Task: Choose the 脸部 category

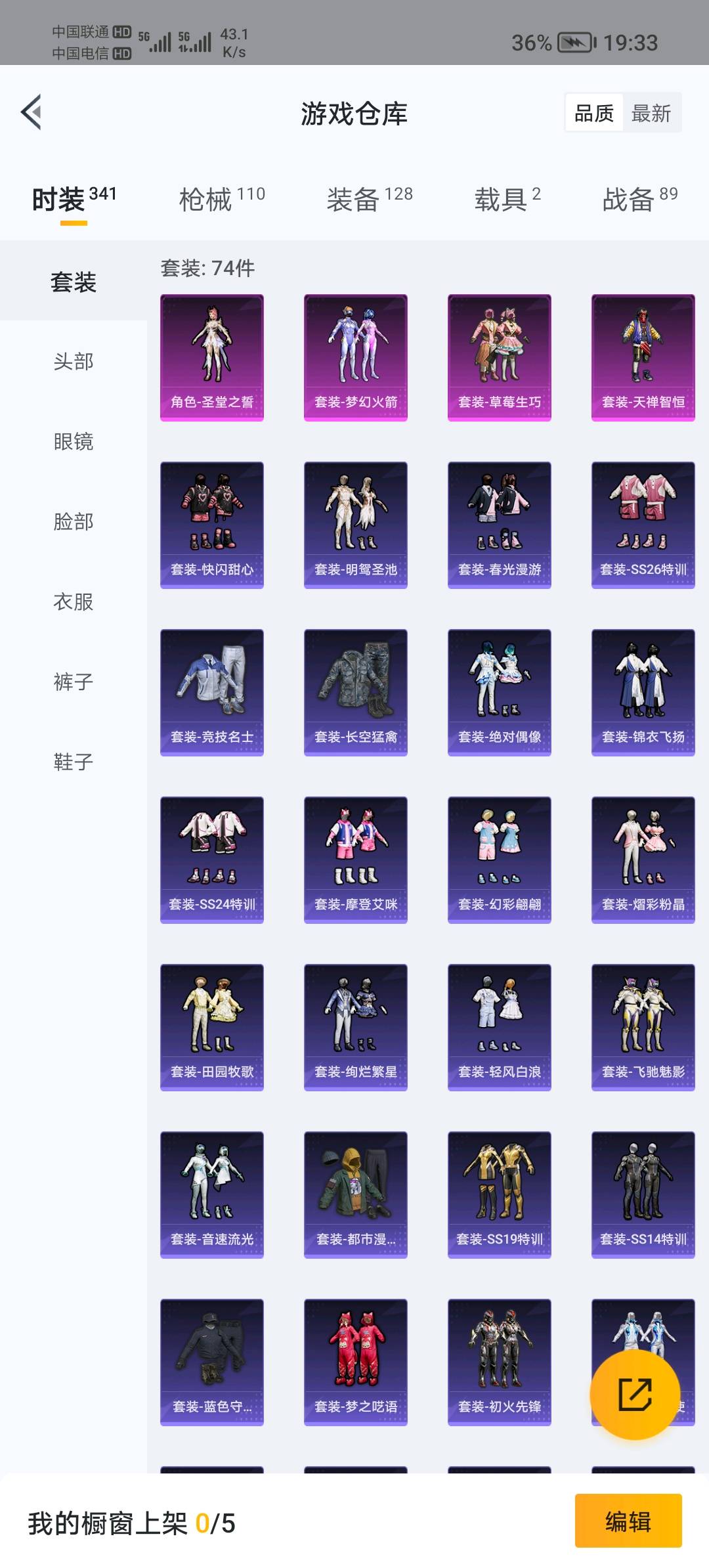Action: (74, 521)
